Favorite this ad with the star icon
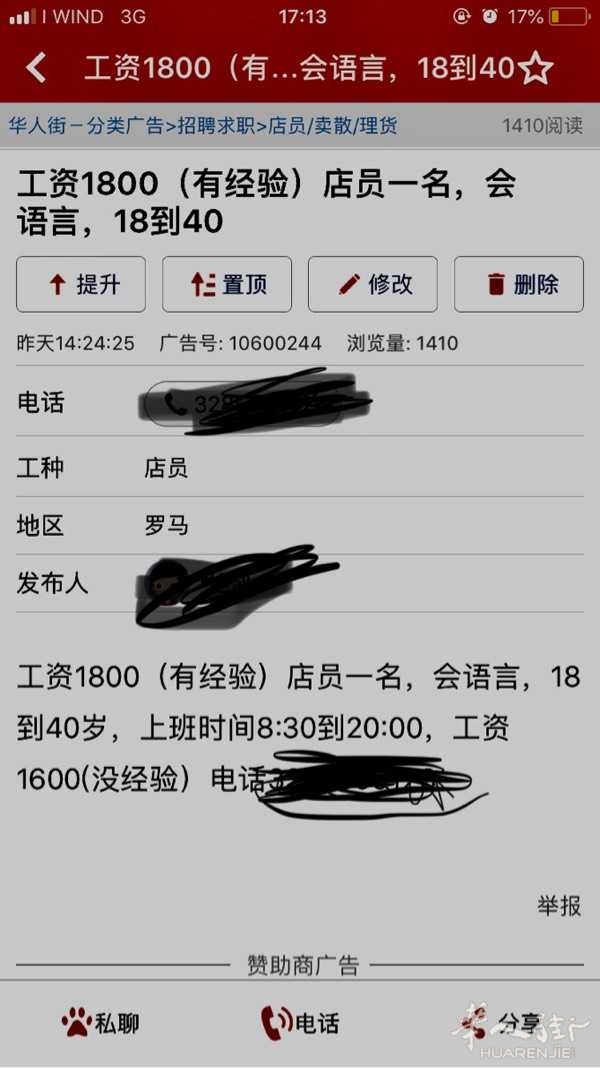 pyautogui.click(x=535, y=69)
